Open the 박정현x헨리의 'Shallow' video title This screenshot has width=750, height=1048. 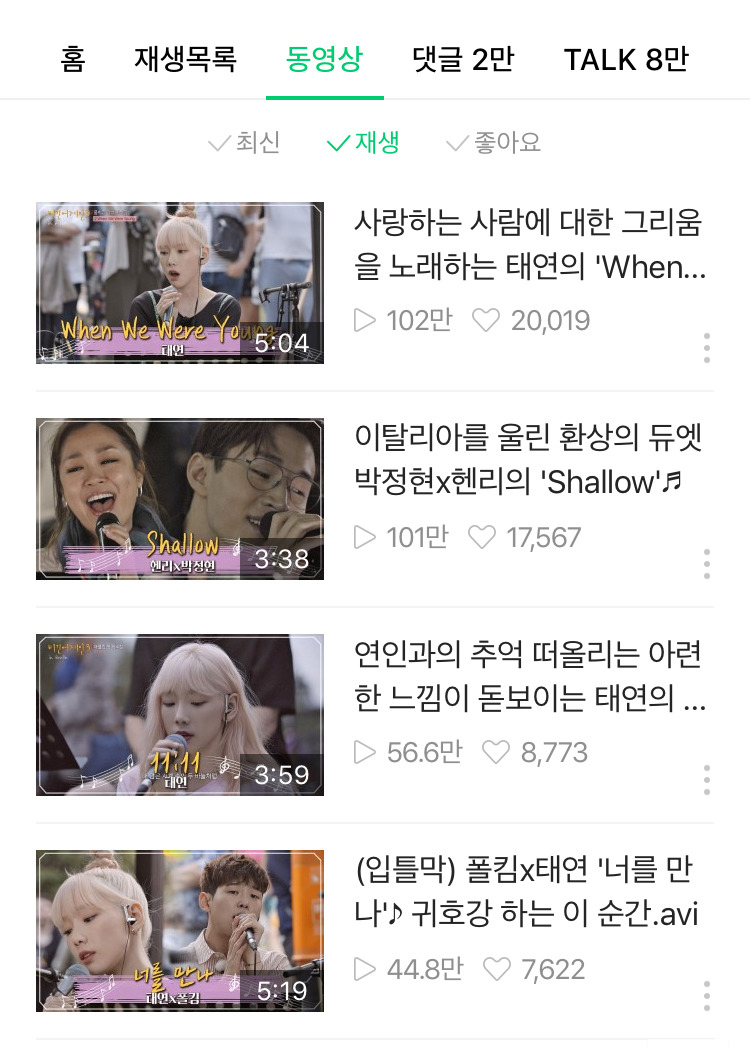click(528, 460)
